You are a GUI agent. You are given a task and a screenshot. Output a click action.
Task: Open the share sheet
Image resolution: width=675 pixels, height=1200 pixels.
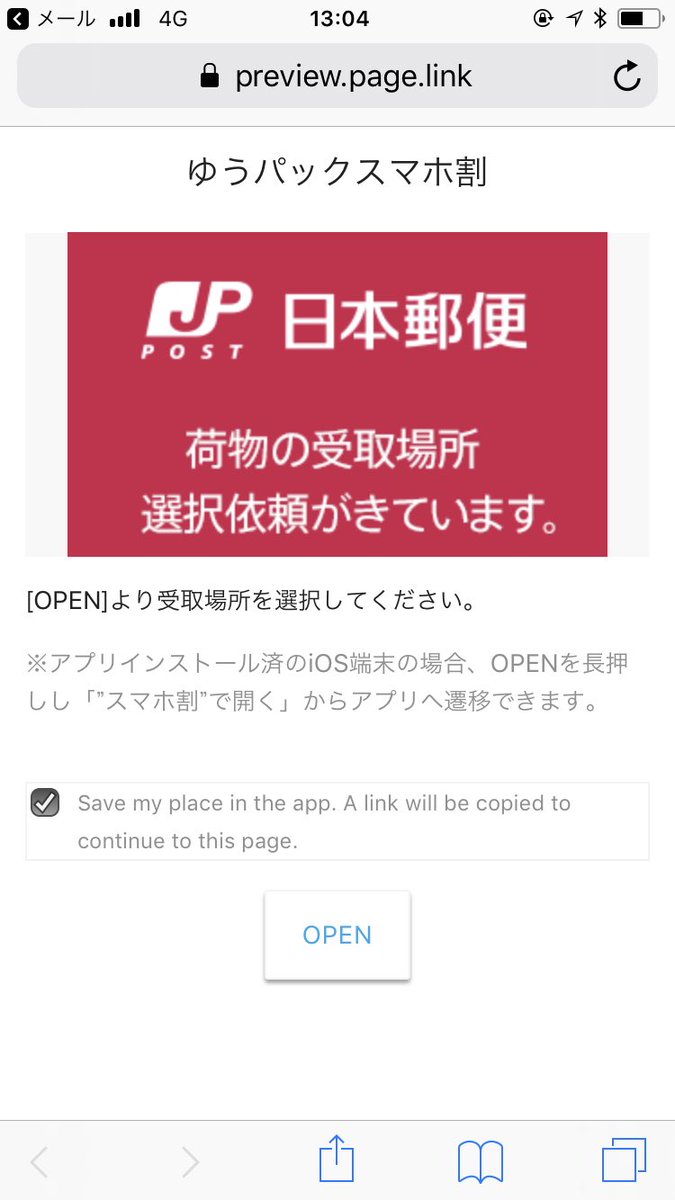[337, 1161]
